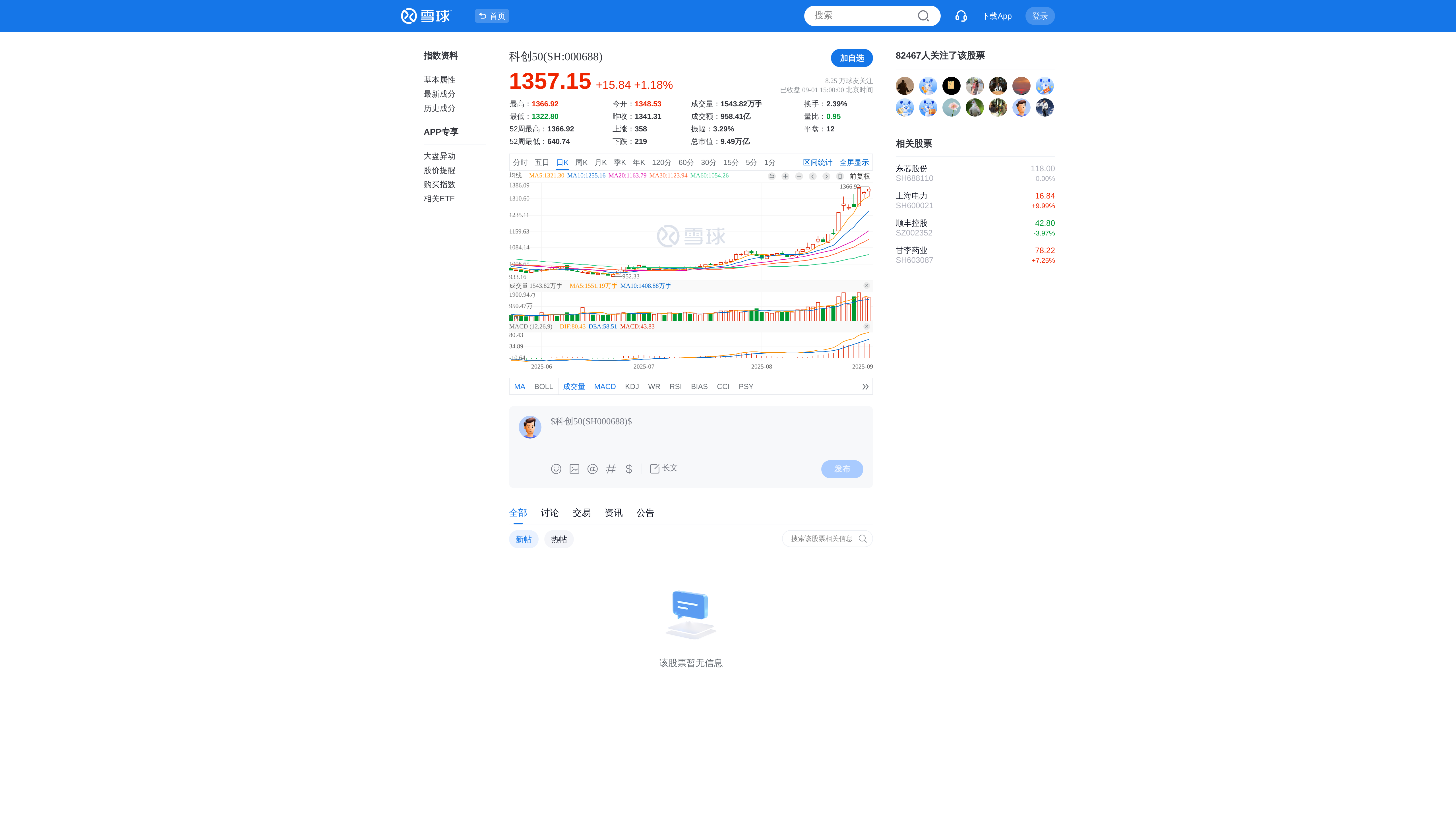Select the KDJ indicator
This screenshot has height=819, width=1456.
(631, 387)
